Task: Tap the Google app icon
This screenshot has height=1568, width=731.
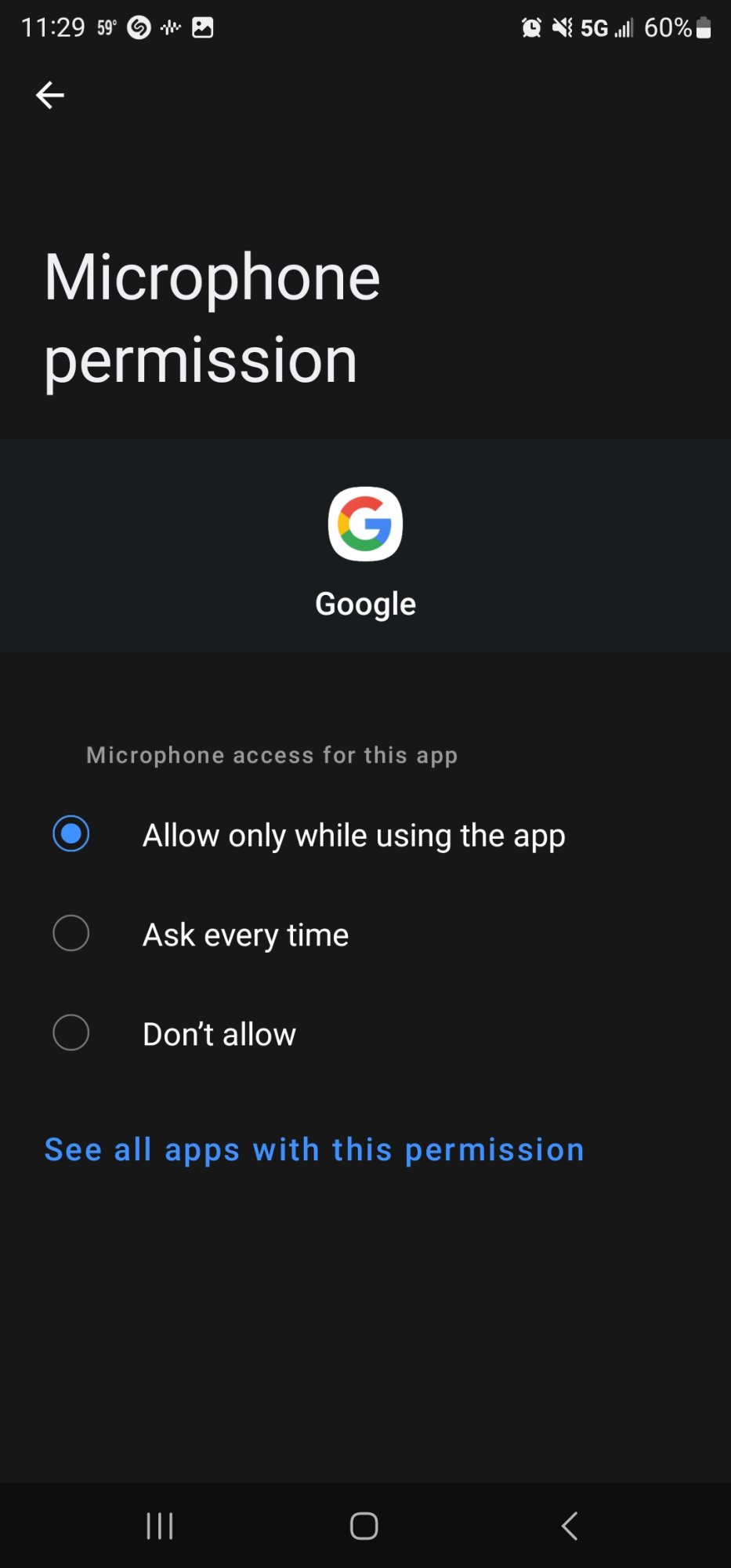Action: coord(365,524)
